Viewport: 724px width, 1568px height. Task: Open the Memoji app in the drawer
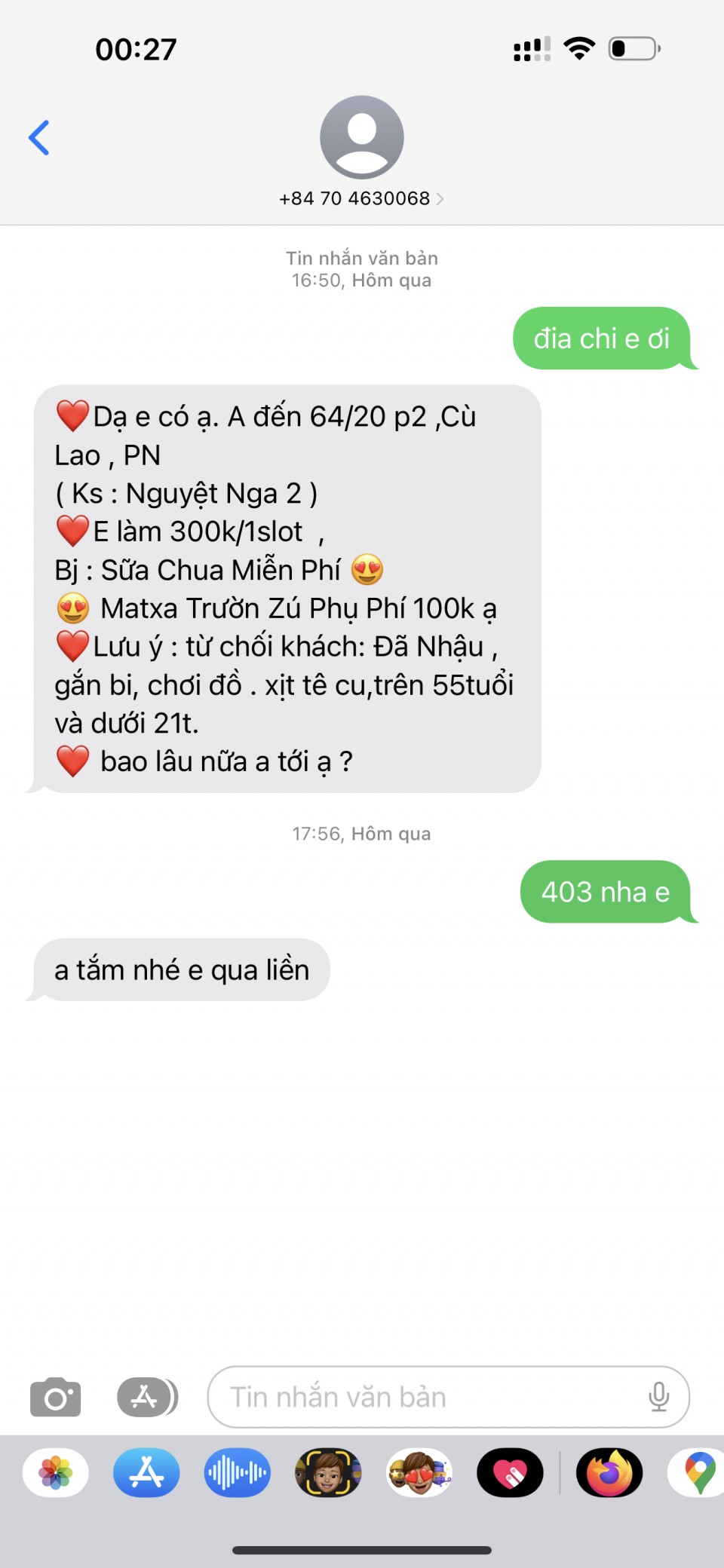click(328, 1472)
